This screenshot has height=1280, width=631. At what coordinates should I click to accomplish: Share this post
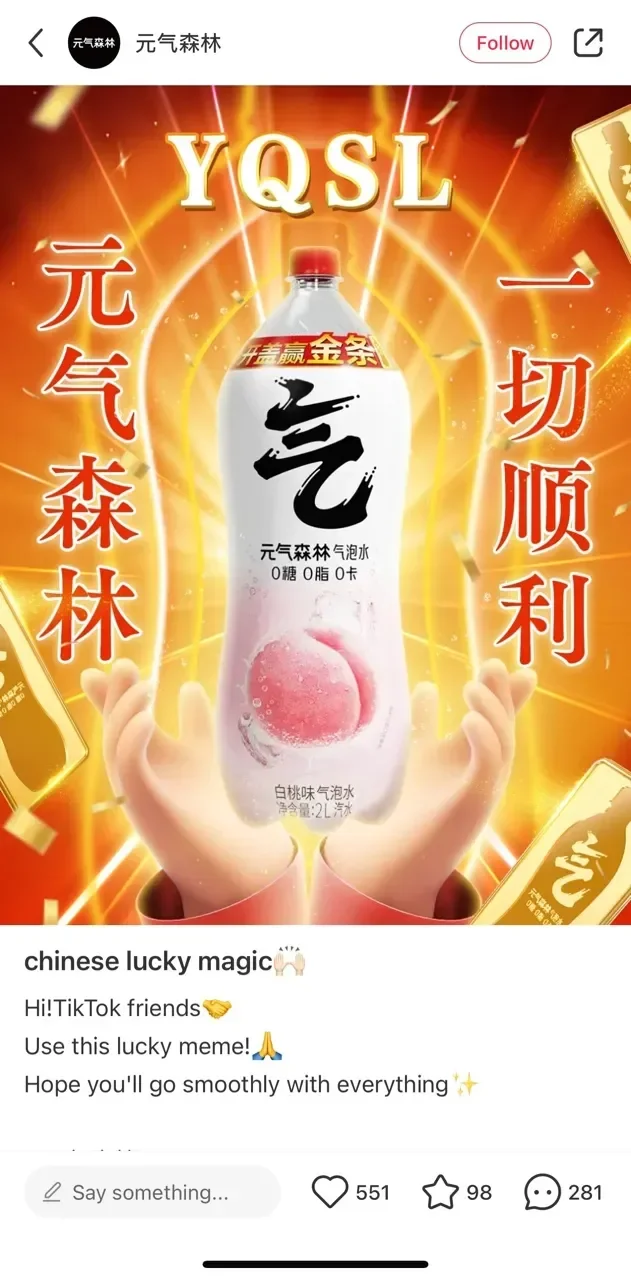point(588,43)
